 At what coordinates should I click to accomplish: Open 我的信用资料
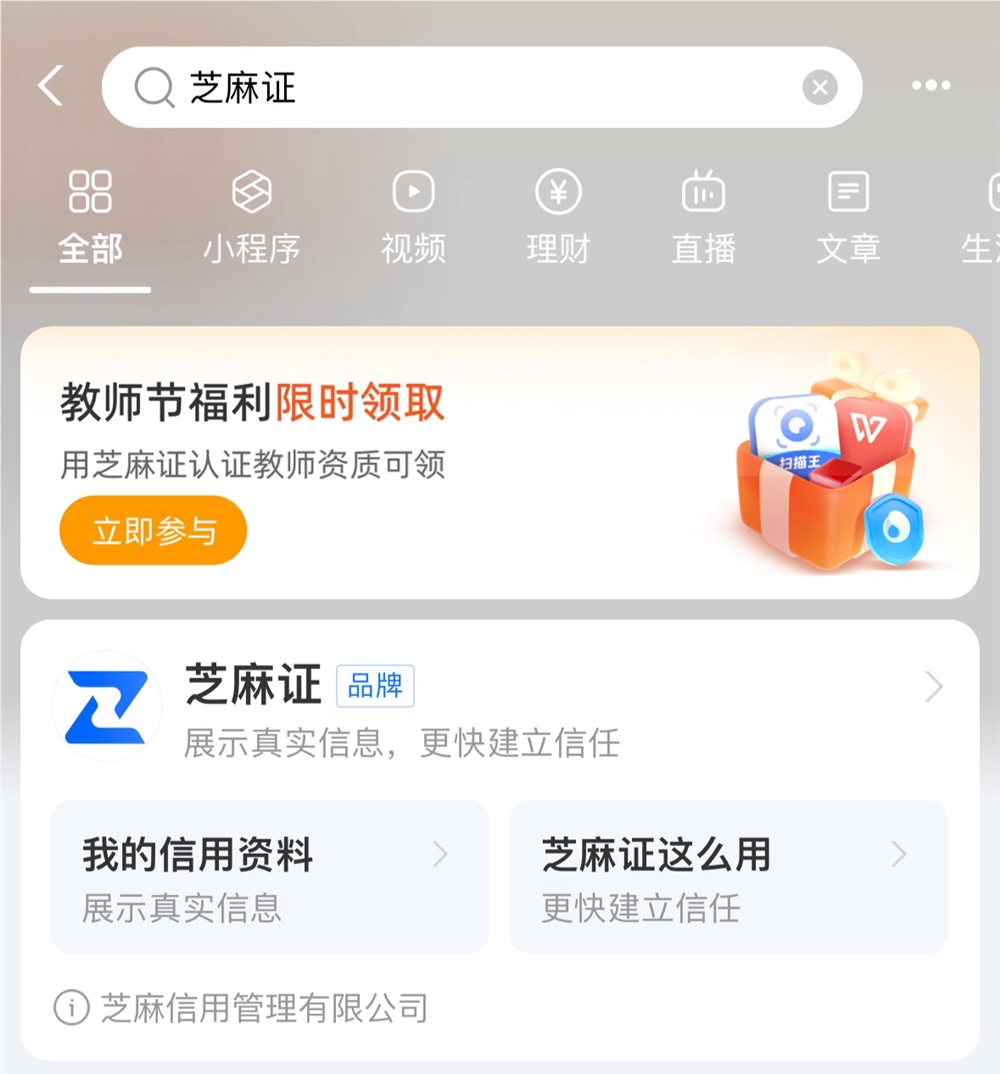270,876
